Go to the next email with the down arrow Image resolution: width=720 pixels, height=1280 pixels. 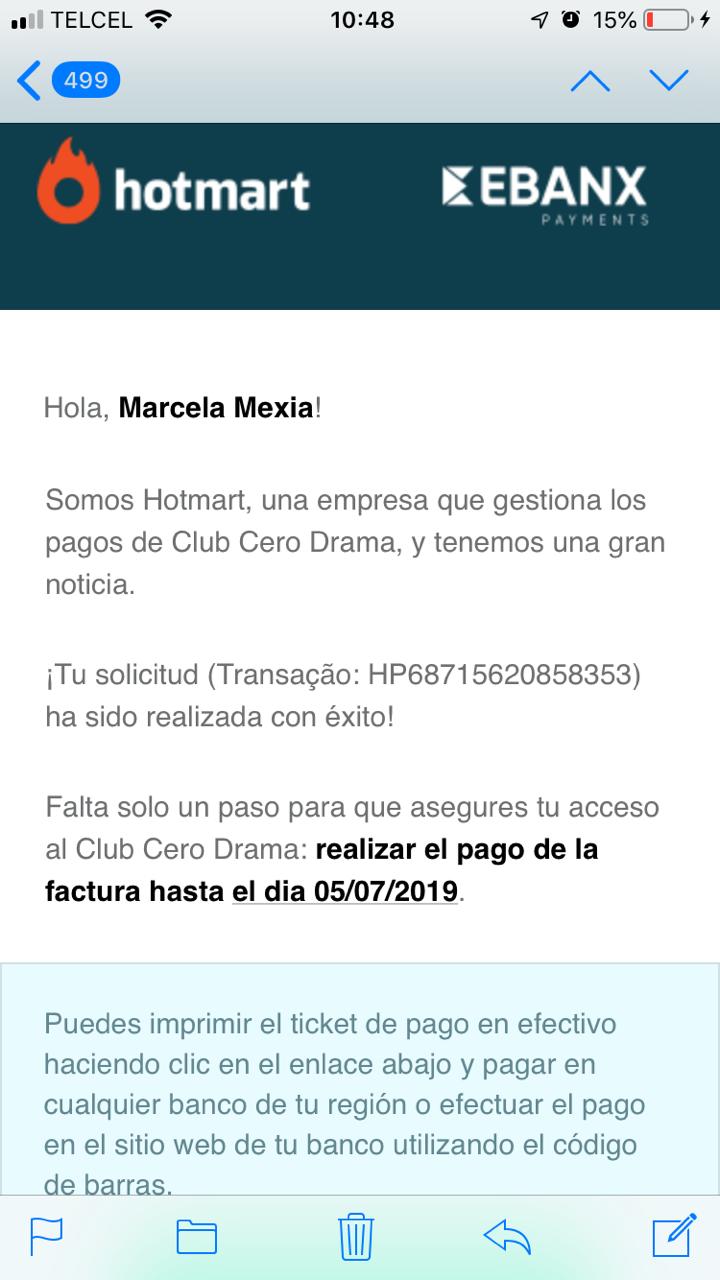click(x=669, y=81)
